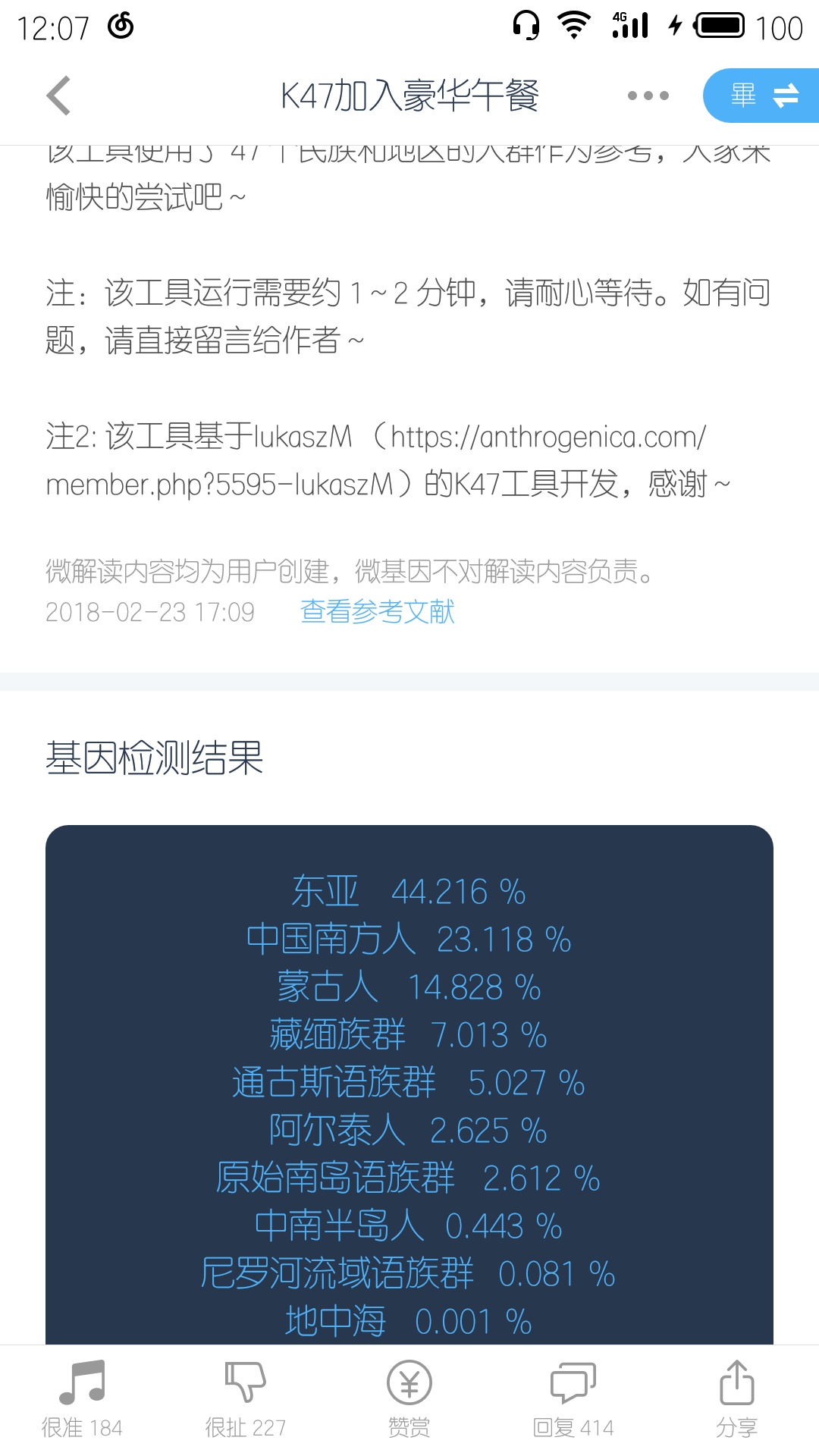
Task: Open the 回复 414 replies
Action: click(x=573, y=1400)
